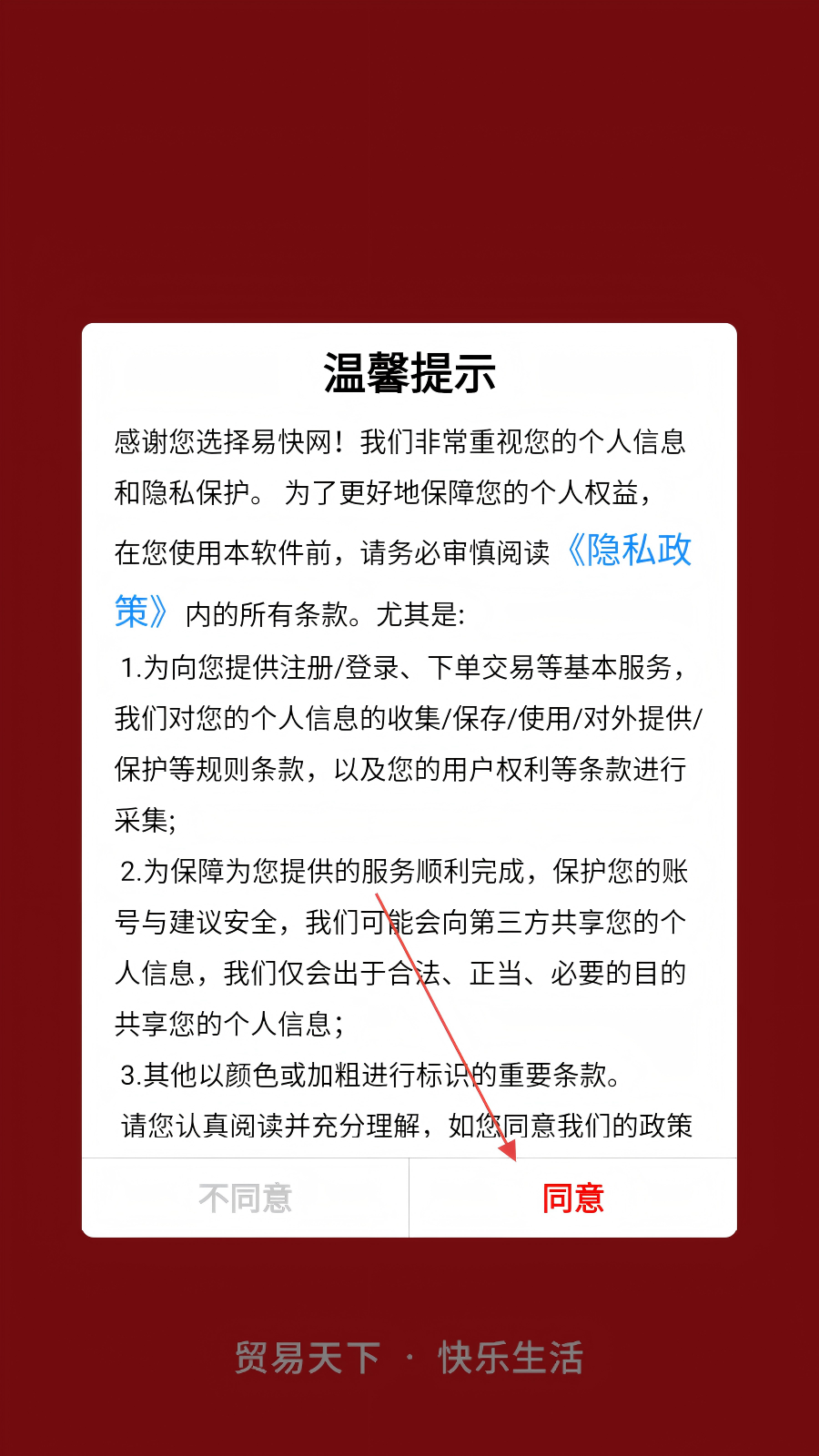Tap the red 同意 button
Image resolution: width=819 pixels, height=1456 pixels.
[573, 1198]
